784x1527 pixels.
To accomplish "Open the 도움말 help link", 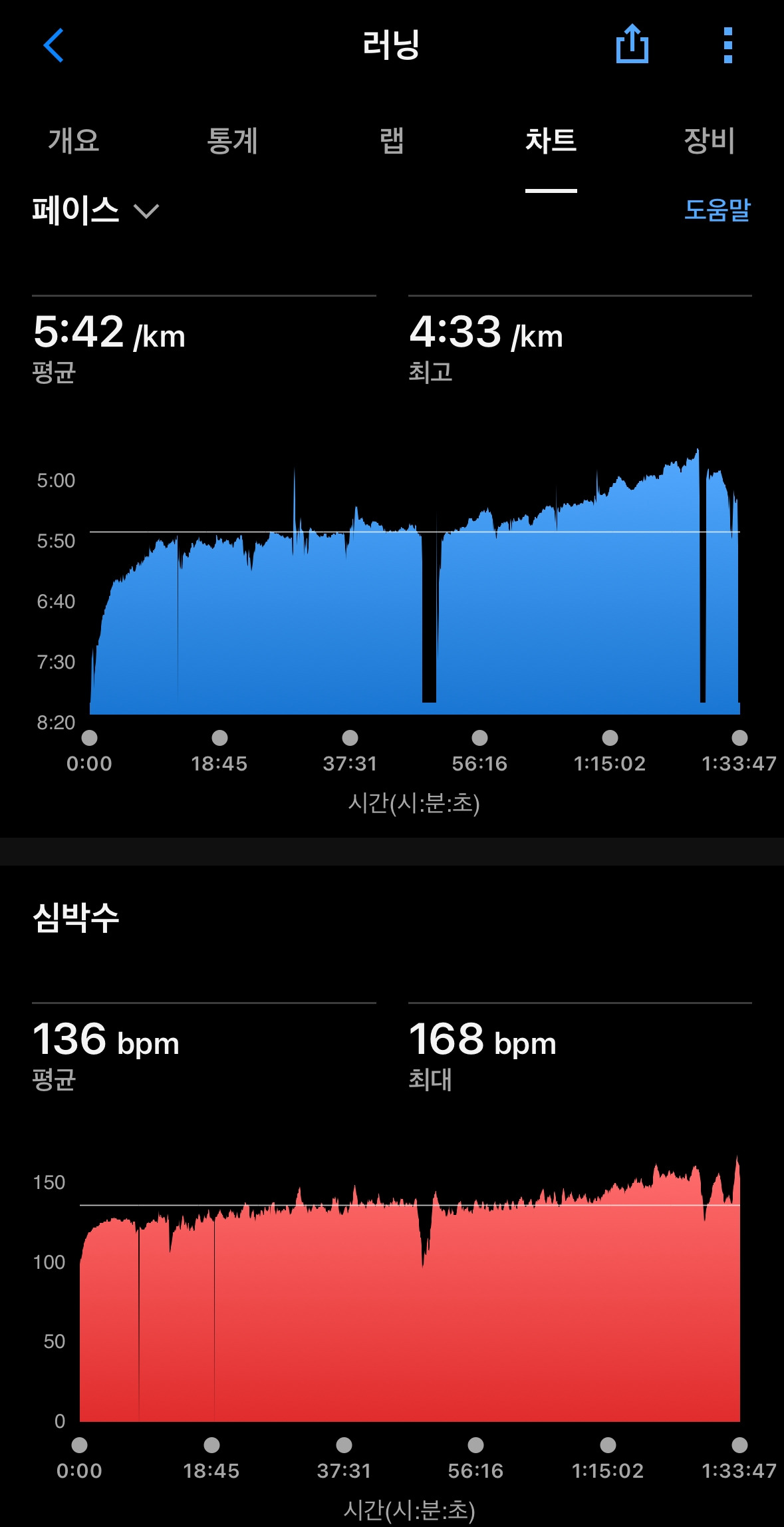I will [717, 210].
